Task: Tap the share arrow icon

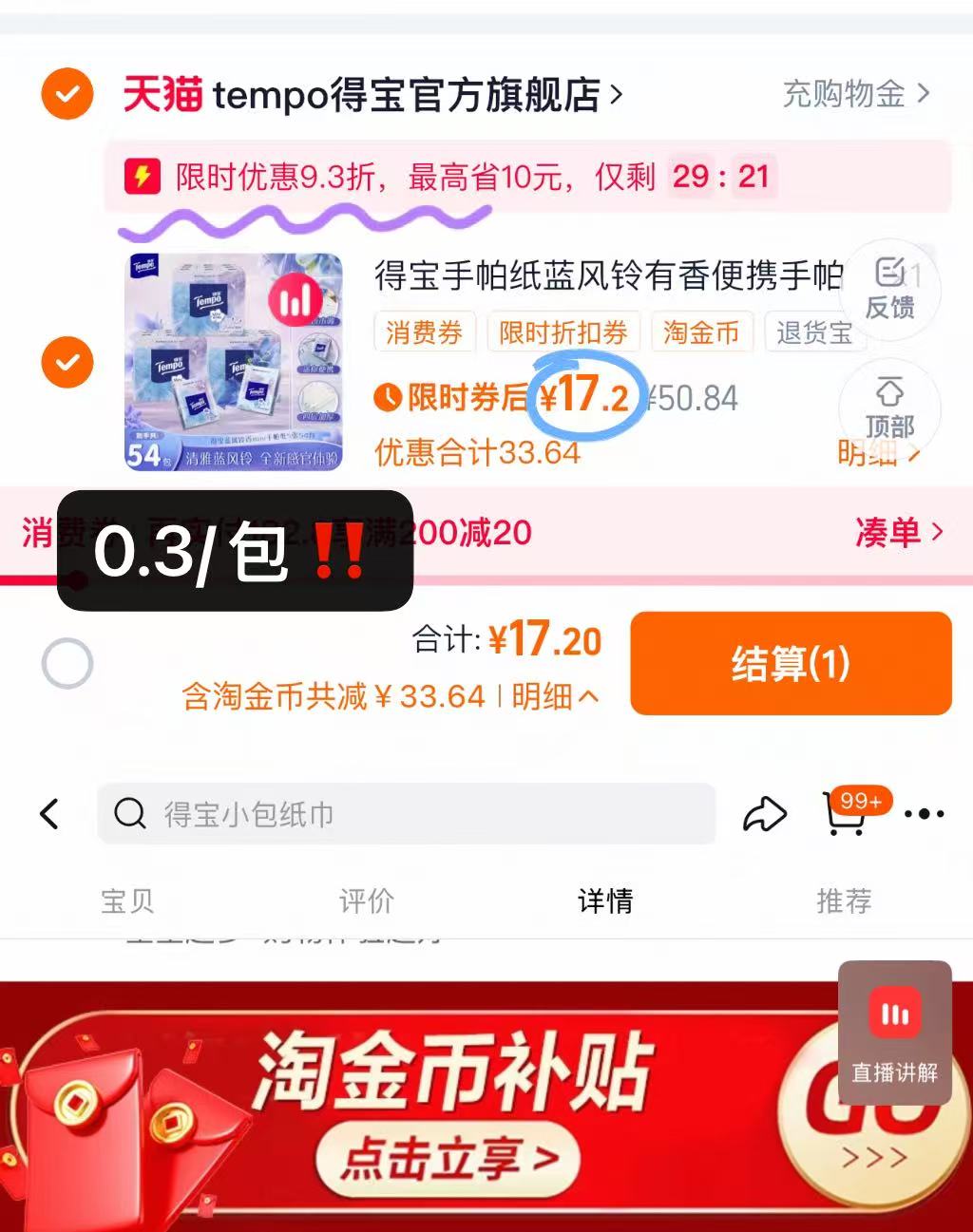Action: (766, 814)
